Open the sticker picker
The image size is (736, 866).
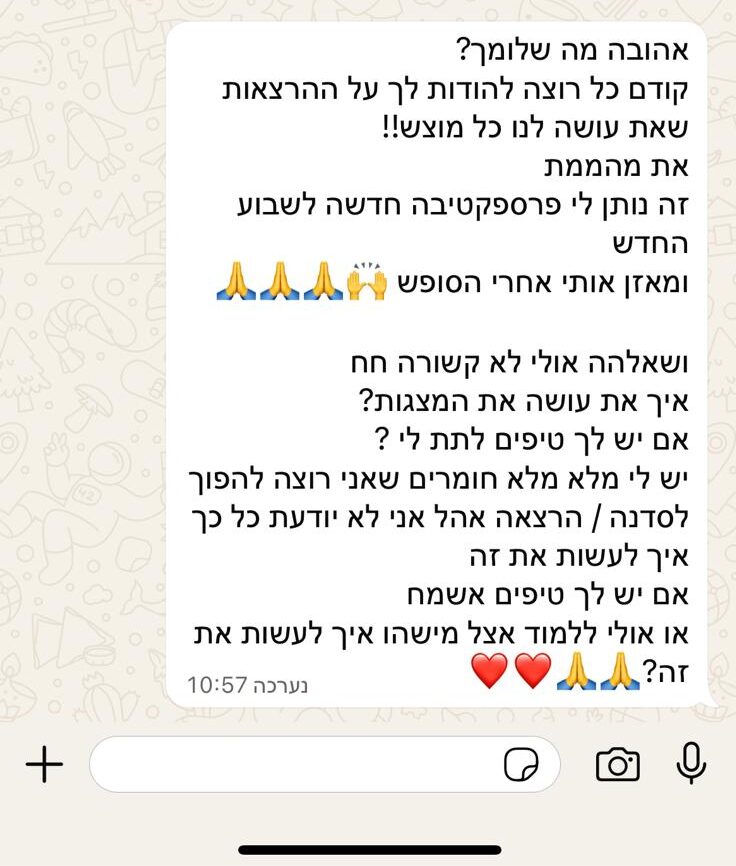tap(520, 766)
